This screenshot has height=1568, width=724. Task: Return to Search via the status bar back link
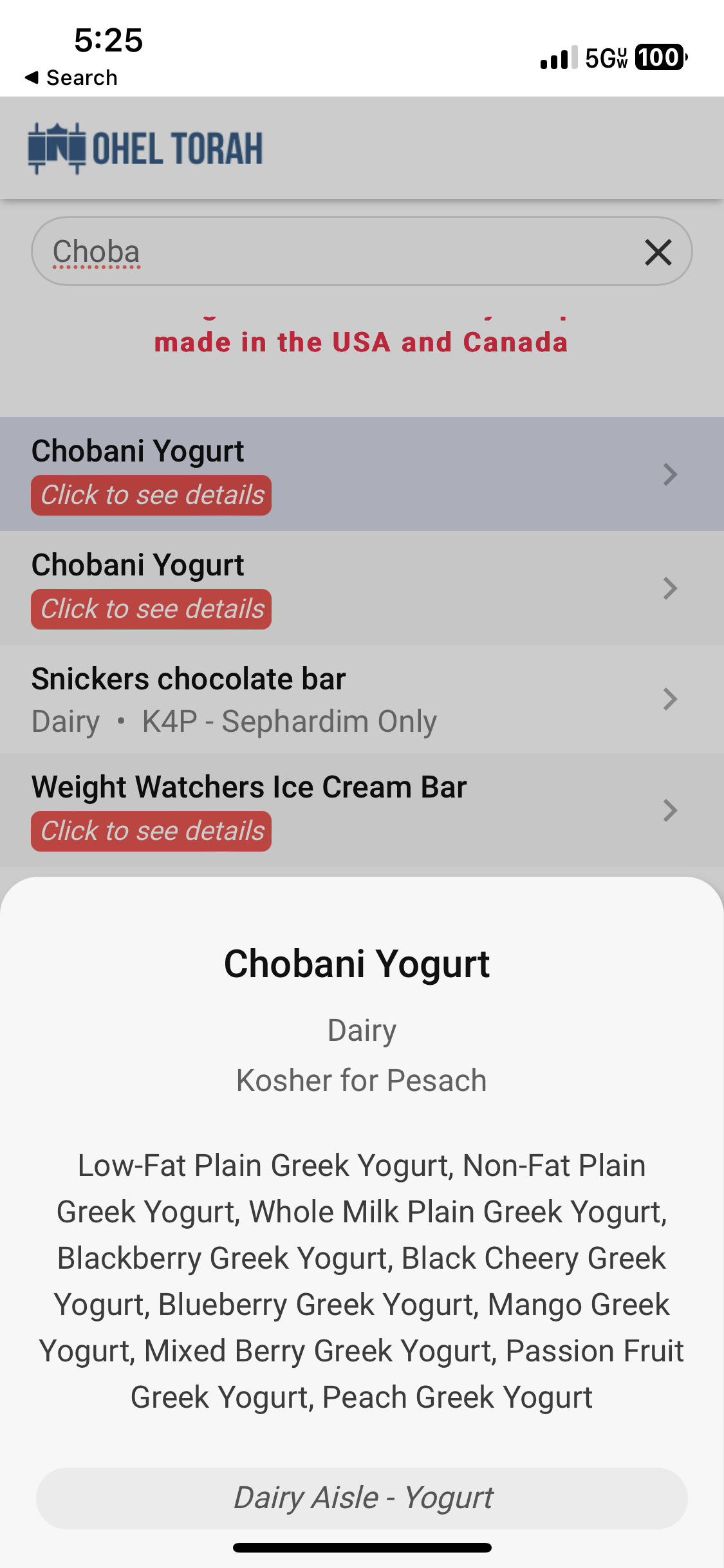tap(71, 78)
